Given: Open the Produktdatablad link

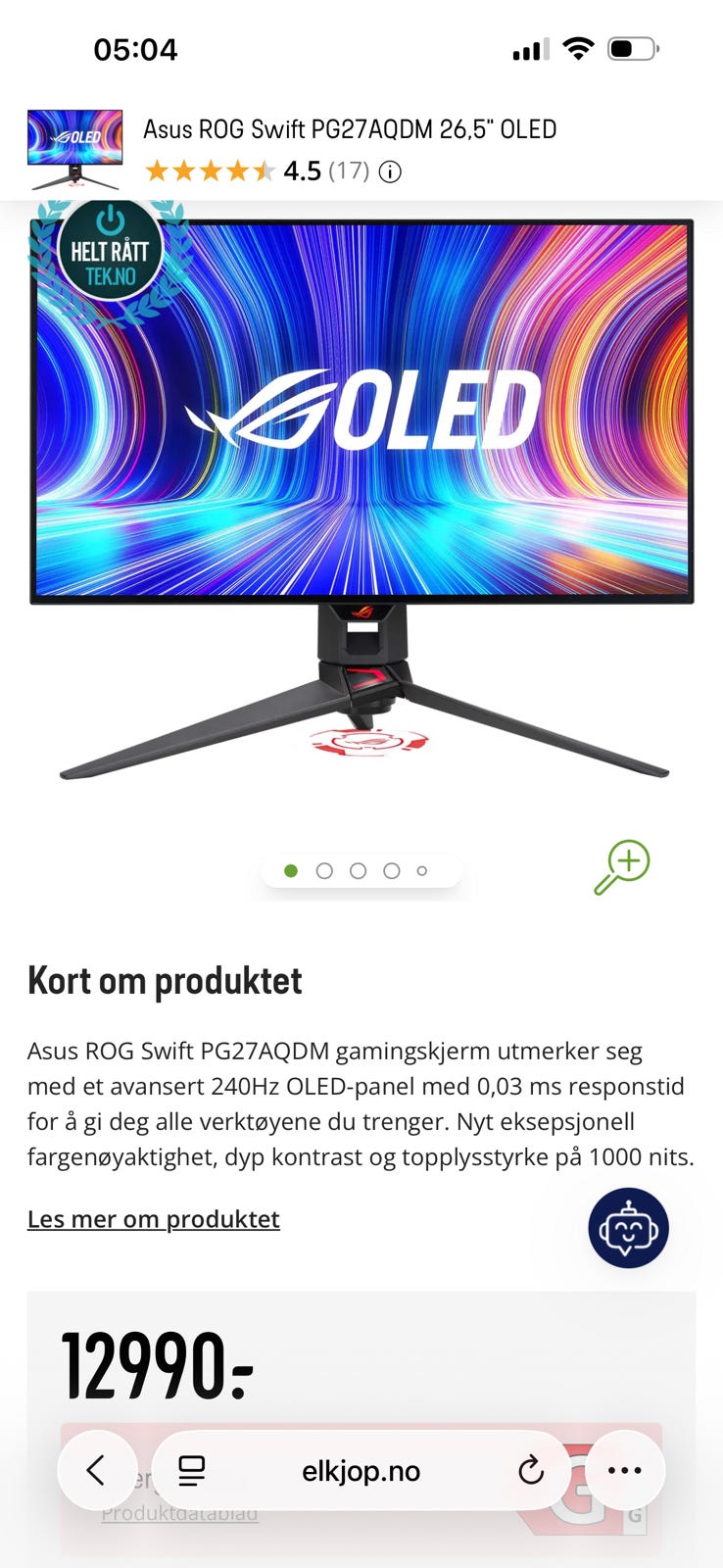Looking at the screenshot, I should point(180,1512).
